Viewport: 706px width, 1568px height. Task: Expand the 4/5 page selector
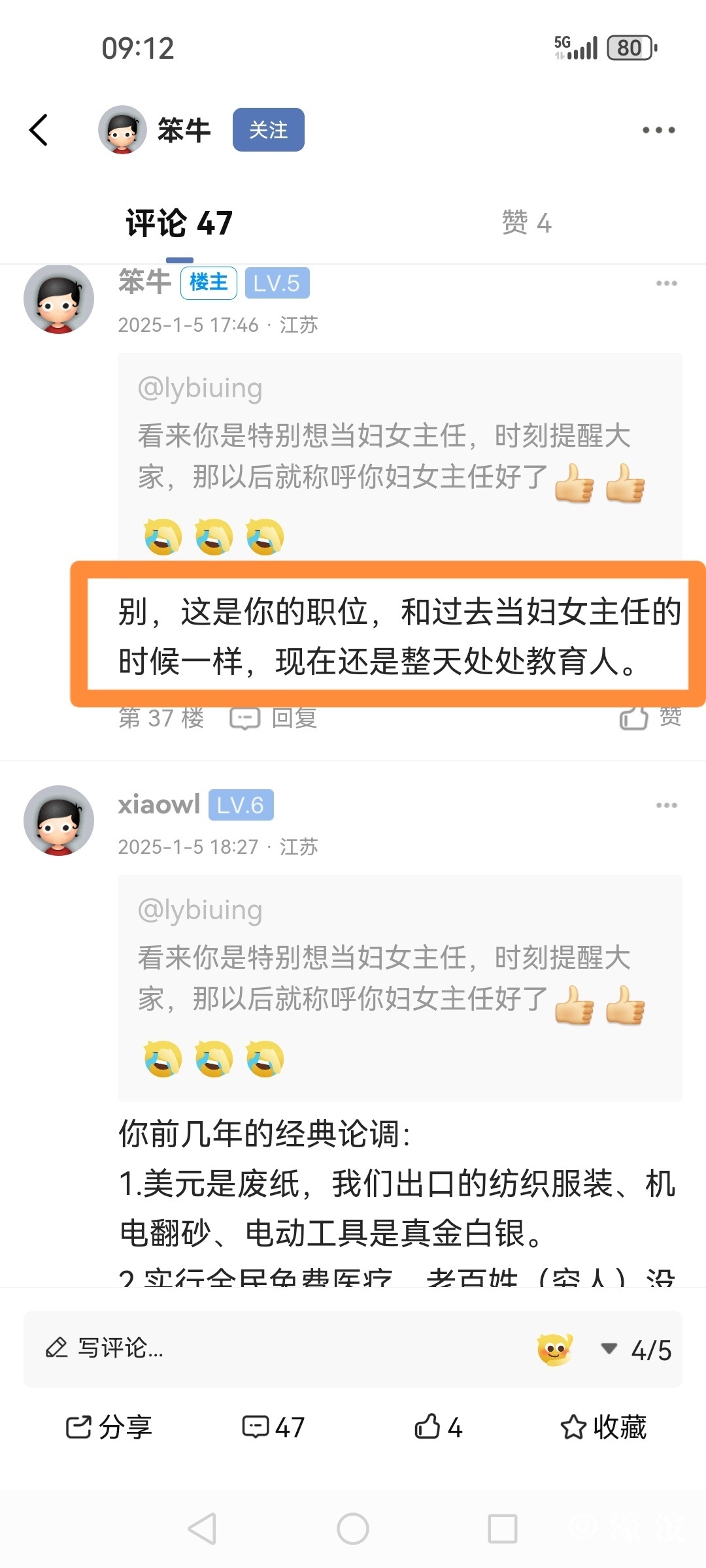(x=637, y=1350)
